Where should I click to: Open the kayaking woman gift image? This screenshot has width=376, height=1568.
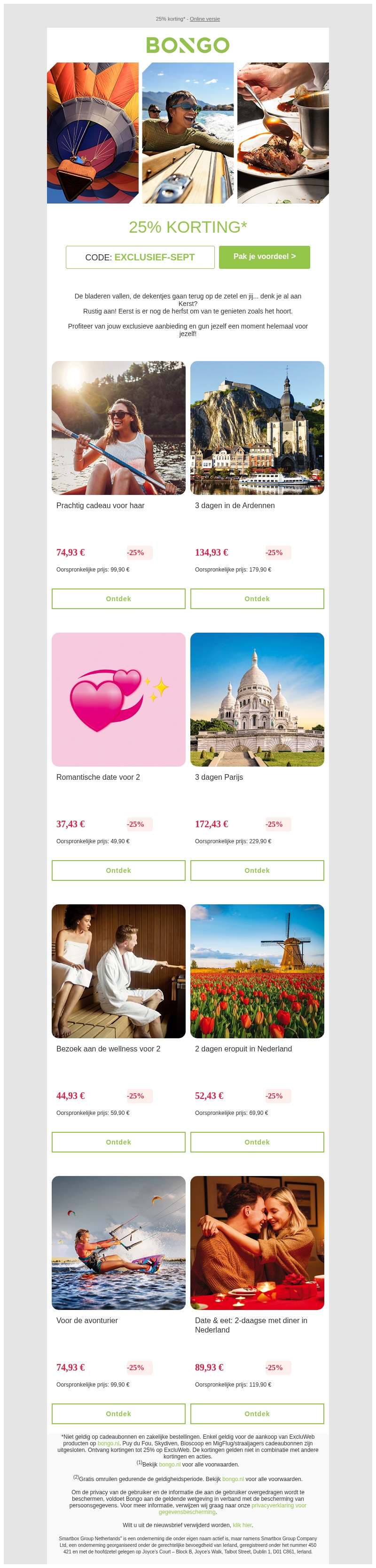pyautogui.click(x=118, y=427)
